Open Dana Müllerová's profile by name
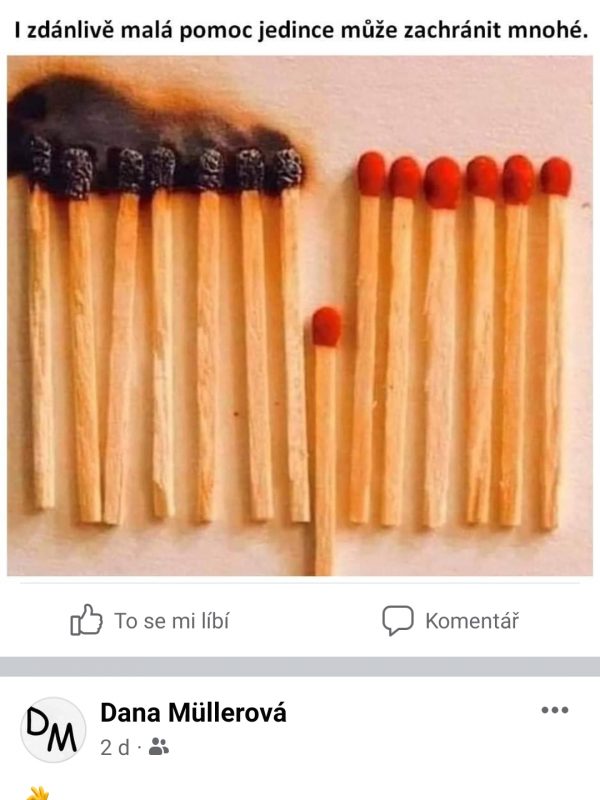 pos(193,713)
